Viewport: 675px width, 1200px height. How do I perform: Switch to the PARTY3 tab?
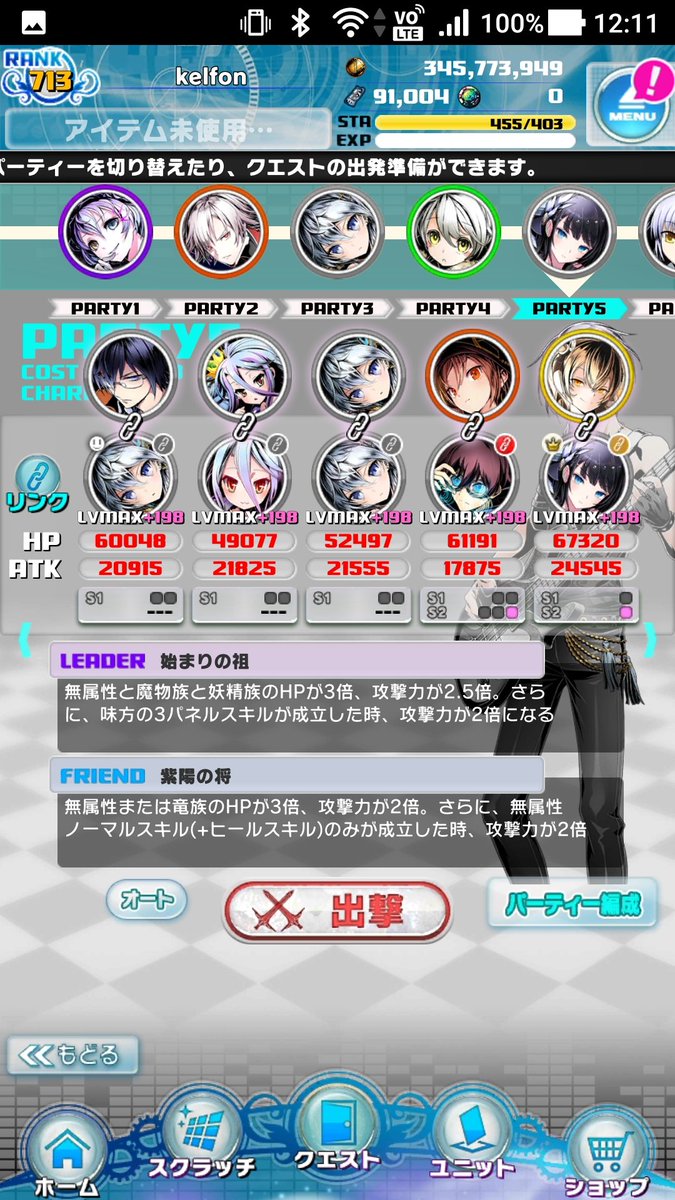[337, 309]
